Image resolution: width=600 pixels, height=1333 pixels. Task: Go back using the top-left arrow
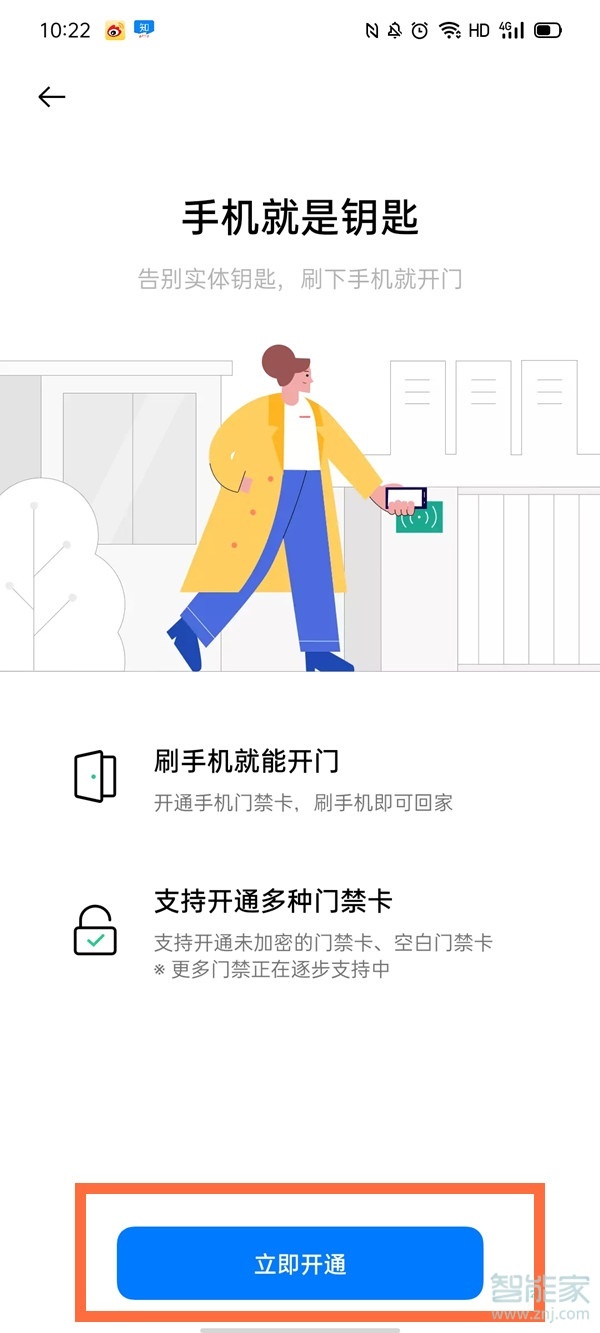(x=51, y=96)
